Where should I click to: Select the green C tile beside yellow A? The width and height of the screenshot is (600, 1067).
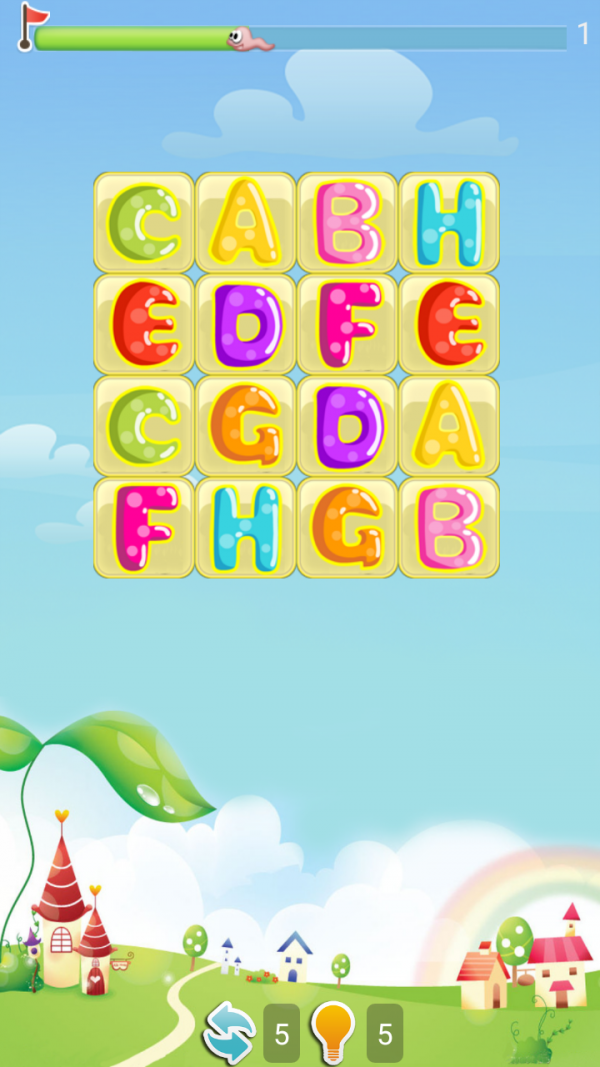point(144,222)
